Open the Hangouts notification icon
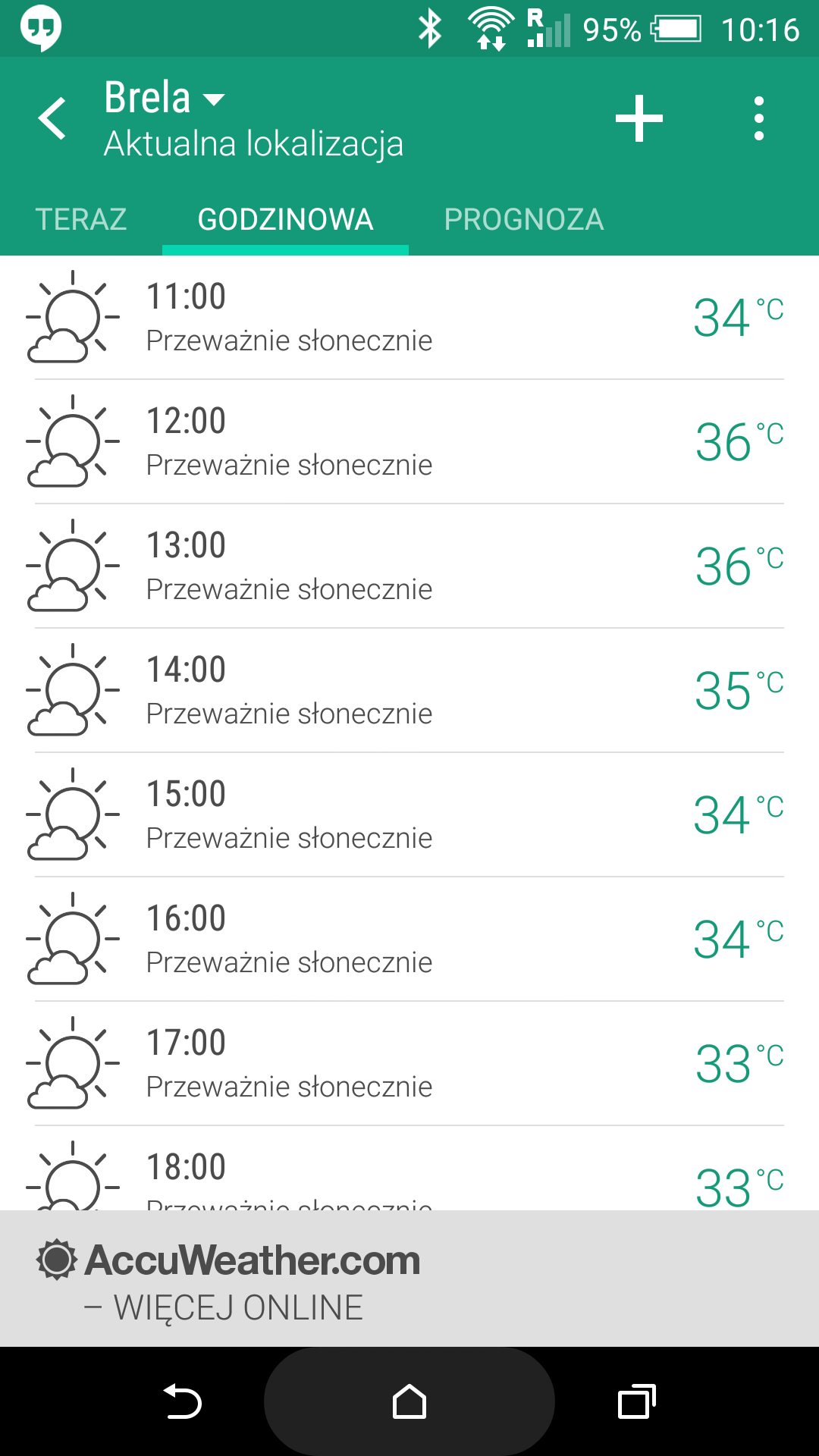Screen dimensions: 819x1456 point(42,29)
